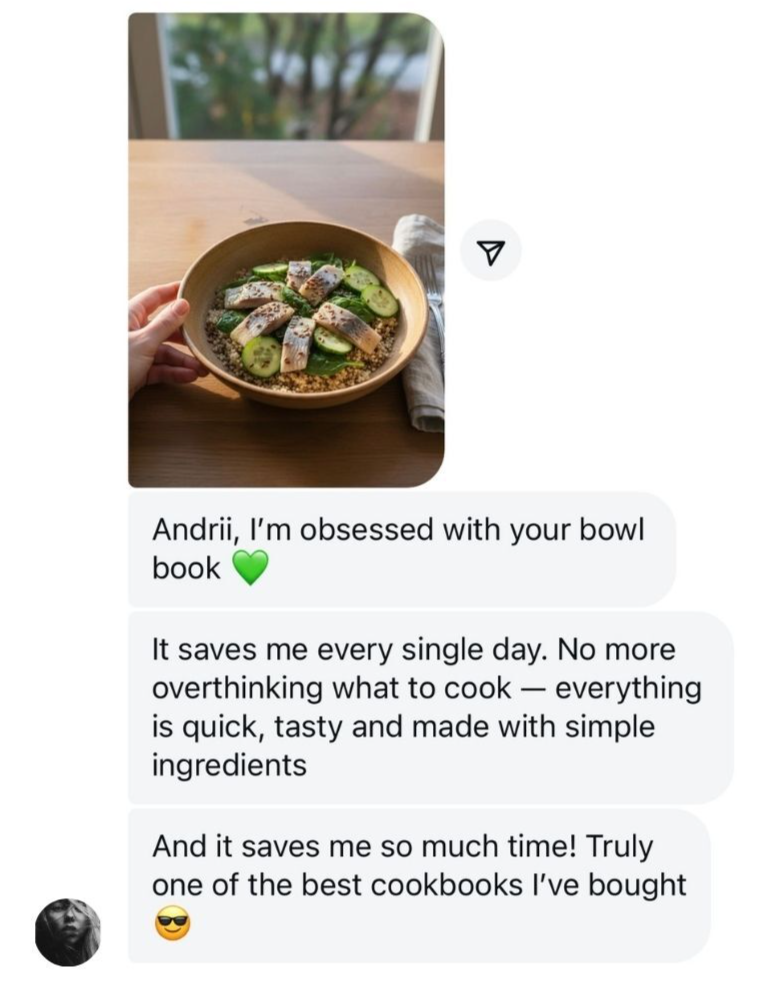Forward the photo with the share icon
This screenshot has height=990, width=767.
490,250
